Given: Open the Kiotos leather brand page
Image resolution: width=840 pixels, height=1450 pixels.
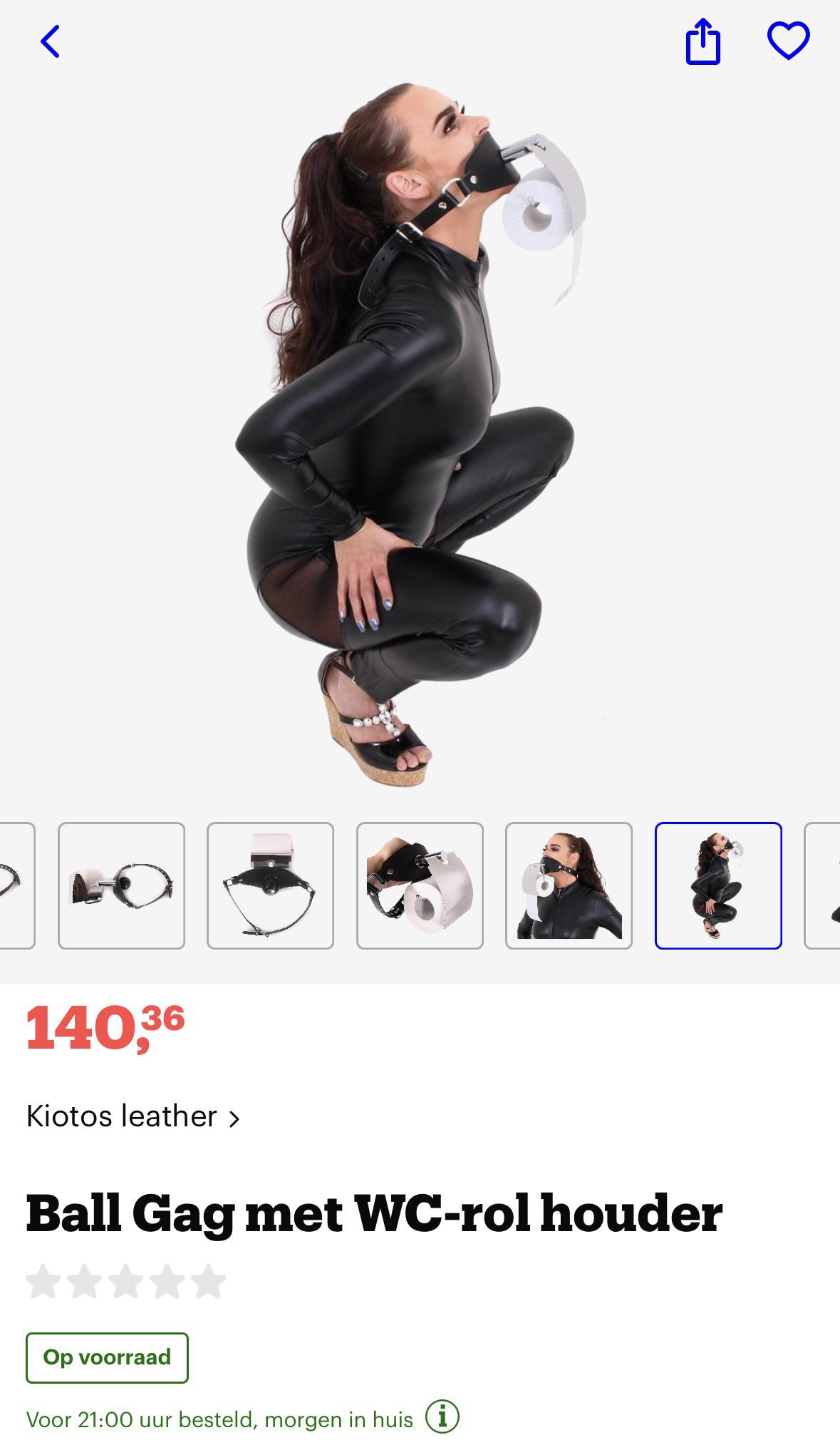Looking at the screenshot, I should click(x=133, y=1116).
